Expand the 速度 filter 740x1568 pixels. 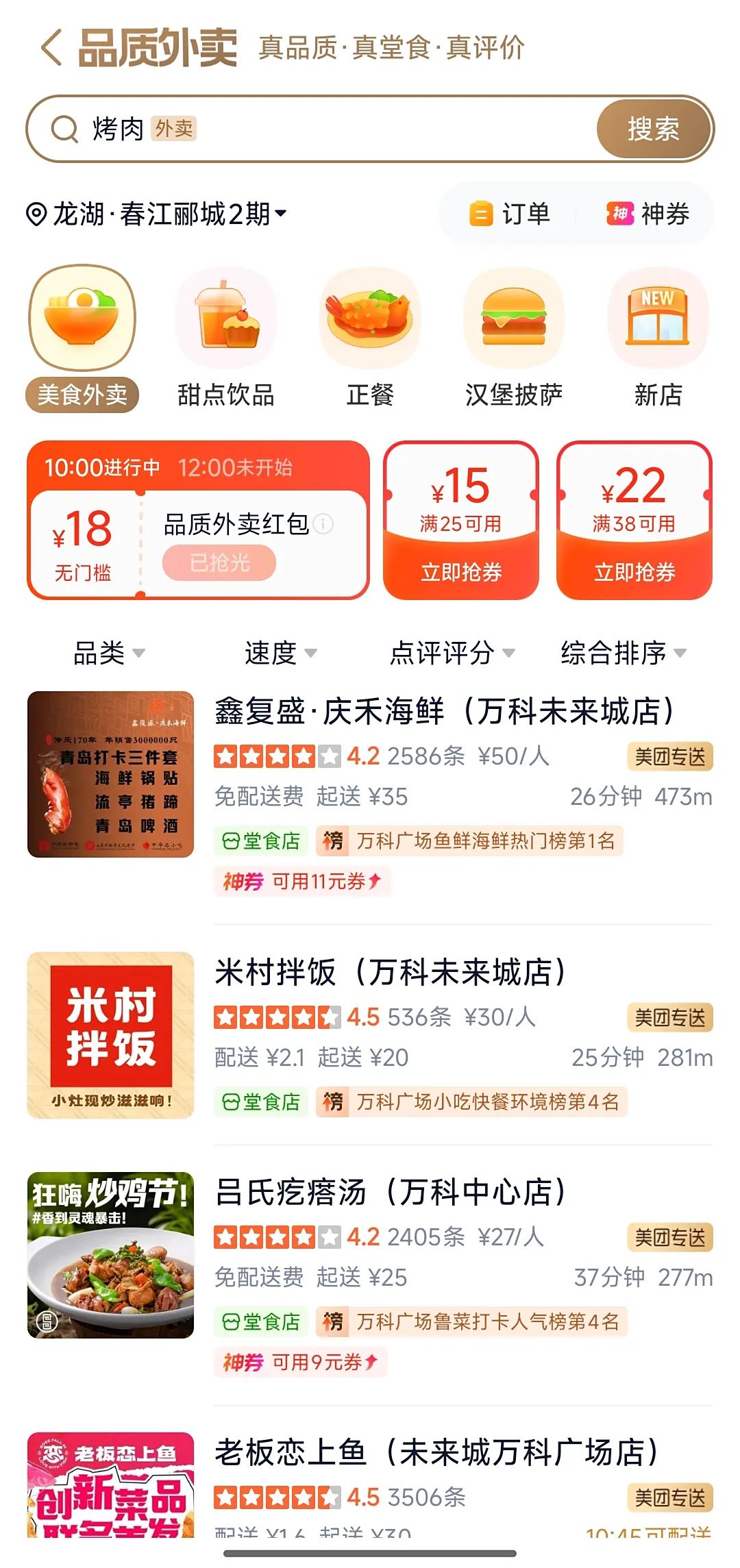(x=281, y=653)
